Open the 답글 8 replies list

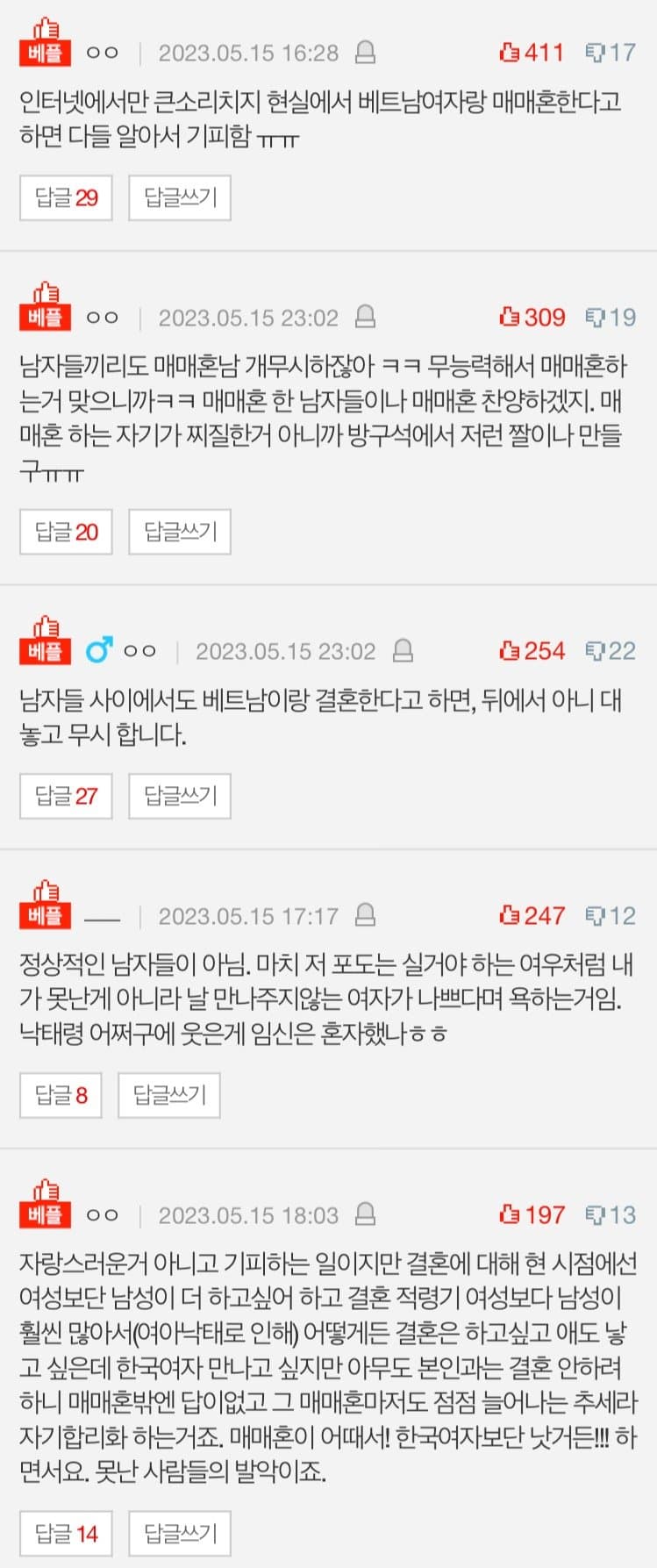tap(61, 1095)
